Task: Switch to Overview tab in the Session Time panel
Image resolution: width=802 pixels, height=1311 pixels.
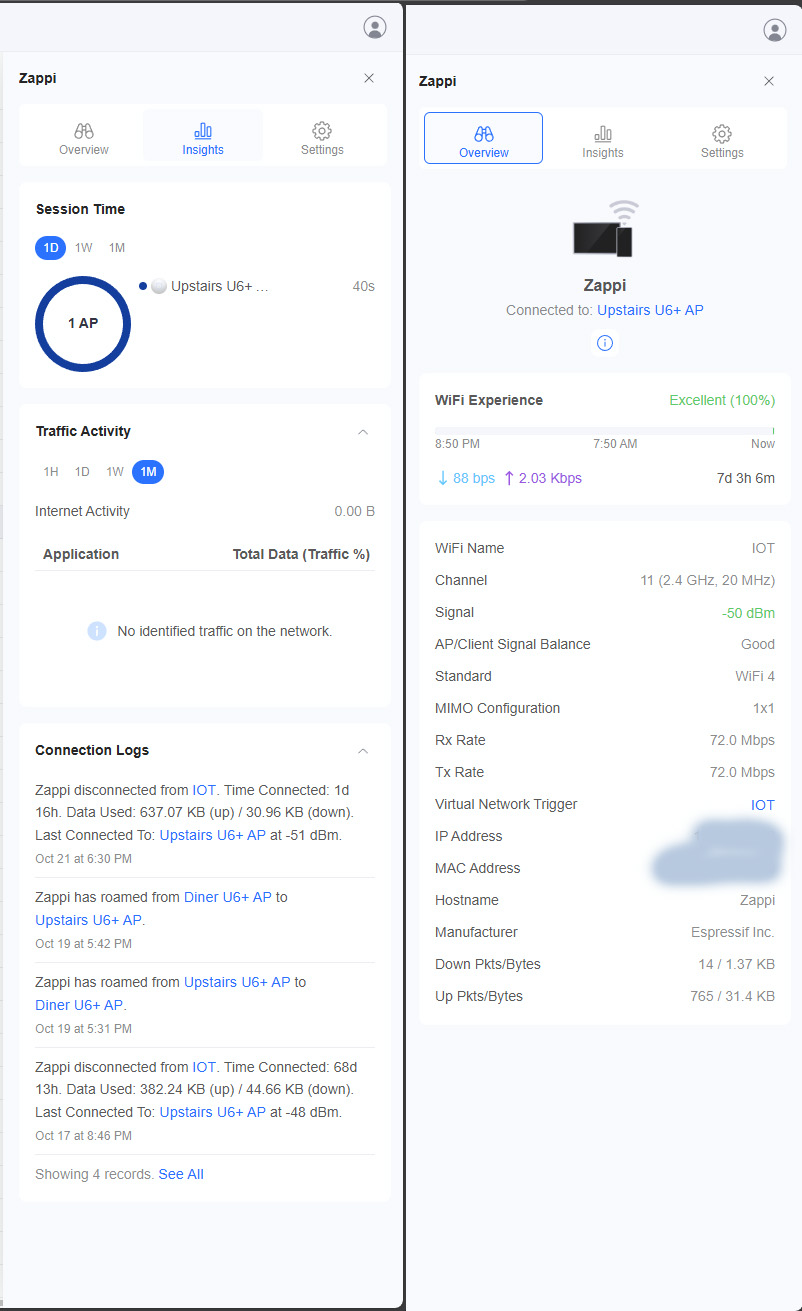Action: [83, 139]
